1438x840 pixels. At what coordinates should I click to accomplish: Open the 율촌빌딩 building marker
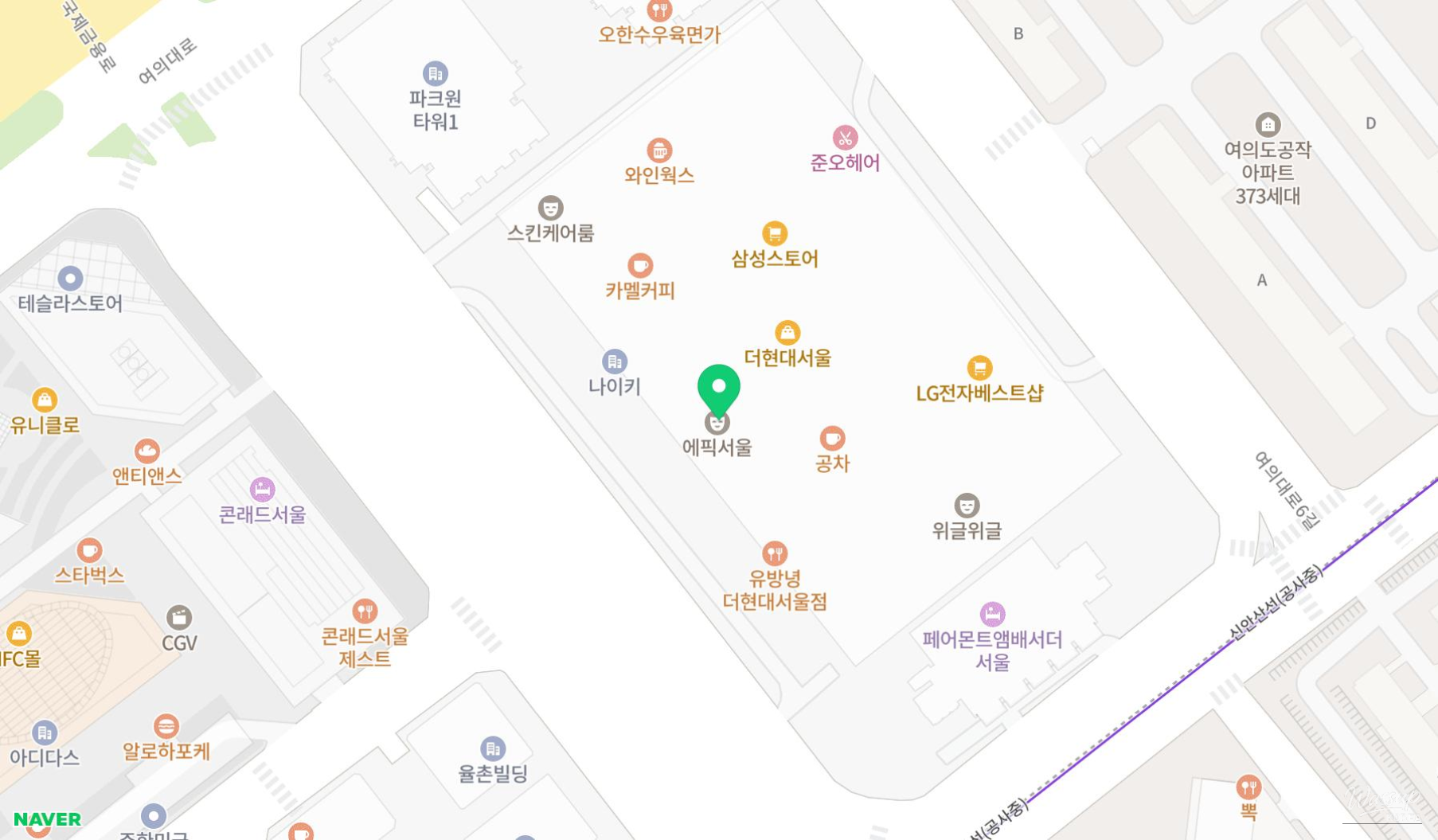[493, 748]
